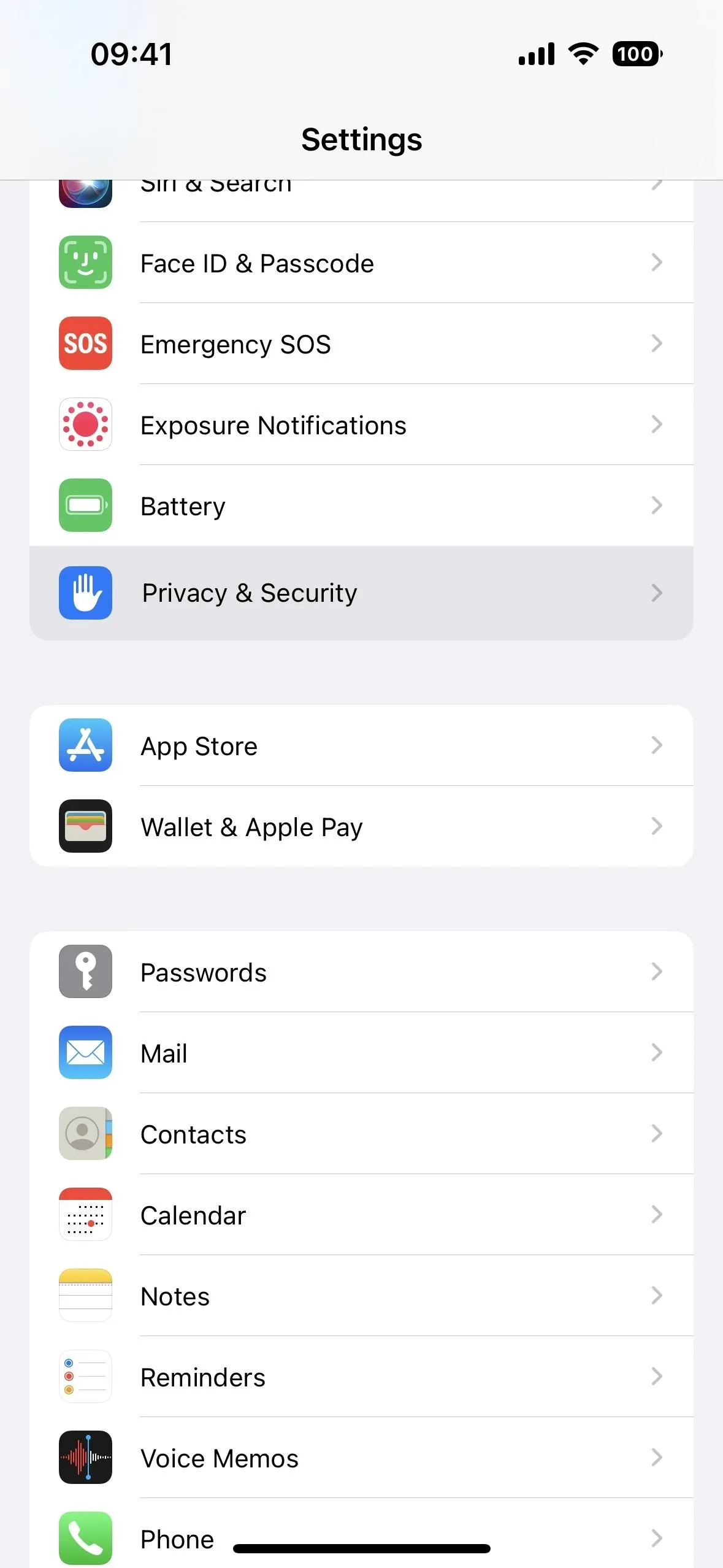Image resolution: width=723 pixels, height=1568 pixels.
Task: Open Reminders settings
Action: click(x=361, y=1377)
